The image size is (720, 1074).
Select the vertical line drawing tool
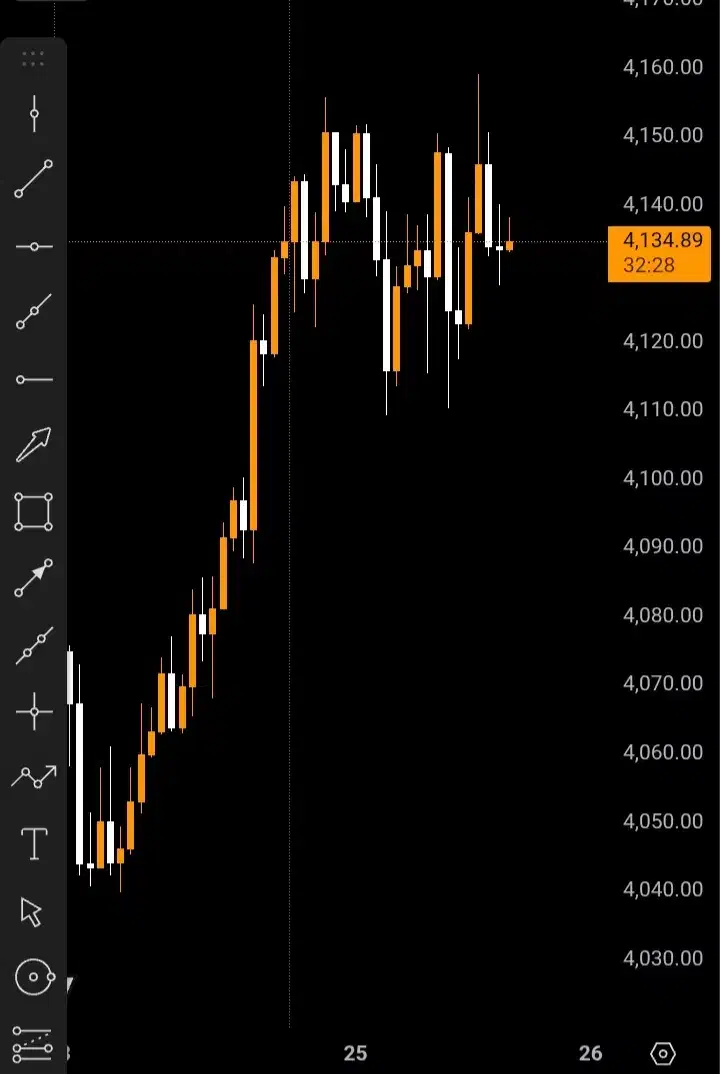coord(34,114)
